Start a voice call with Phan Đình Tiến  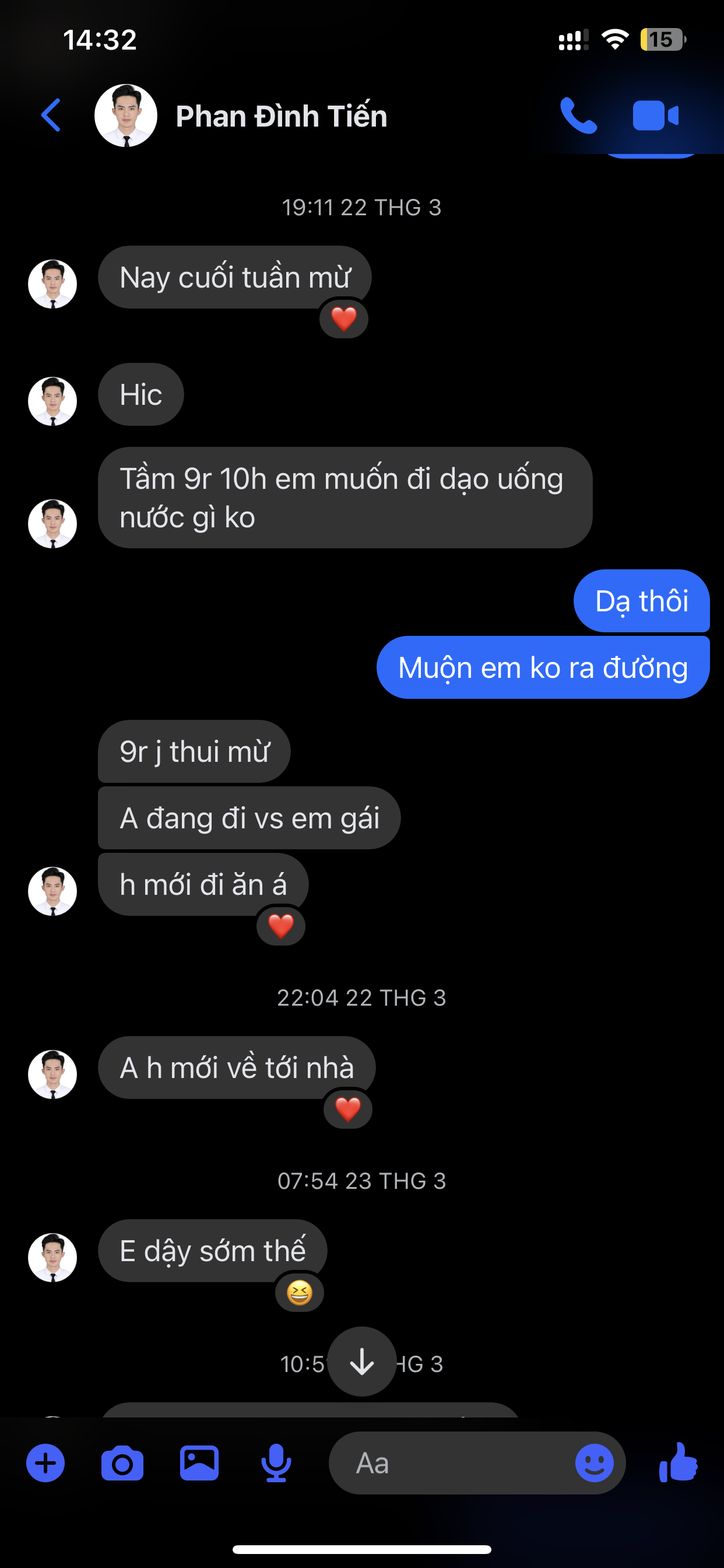click(578, 115)
